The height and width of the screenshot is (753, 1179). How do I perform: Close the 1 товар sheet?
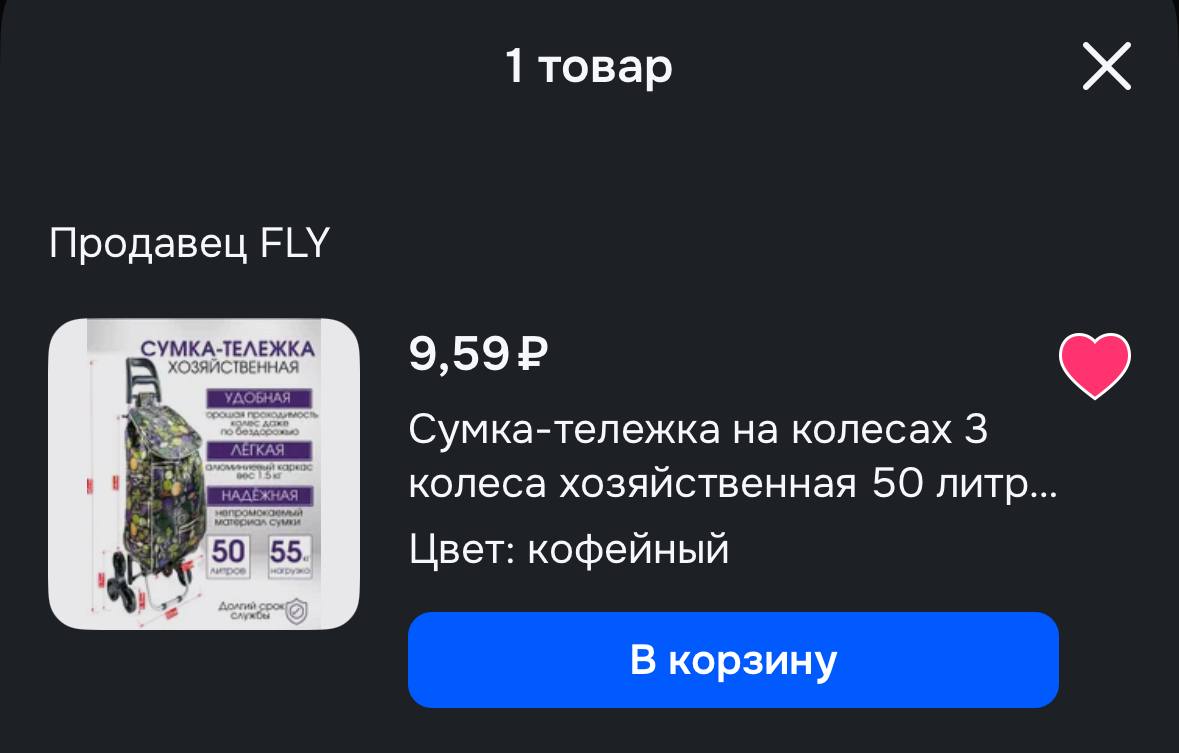click(x=1106, y=68)
